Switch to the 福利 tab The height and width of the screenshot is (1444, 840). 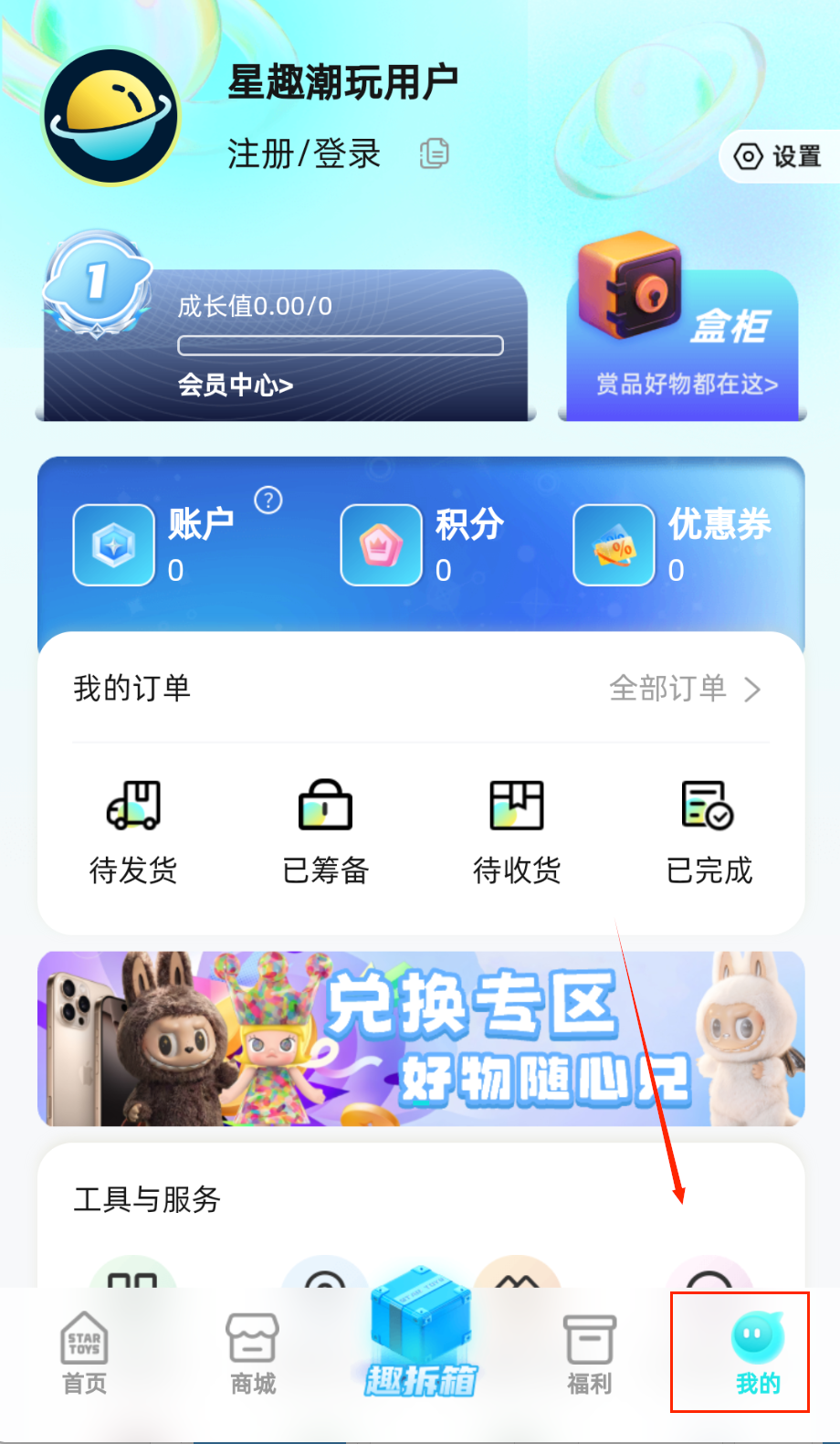tap(589, 1354)
